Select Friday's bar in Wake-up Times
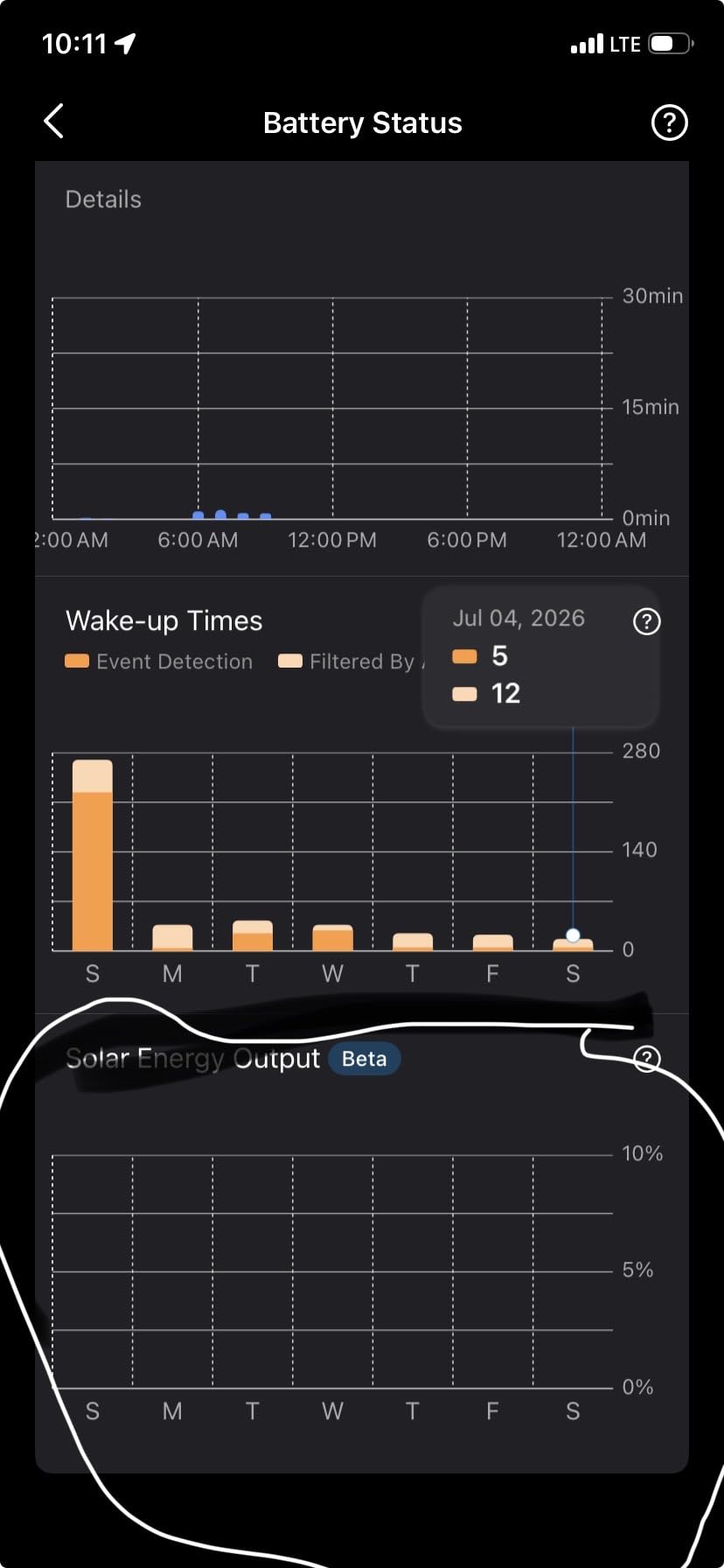 pyautogui.click(x=493, y=942)
